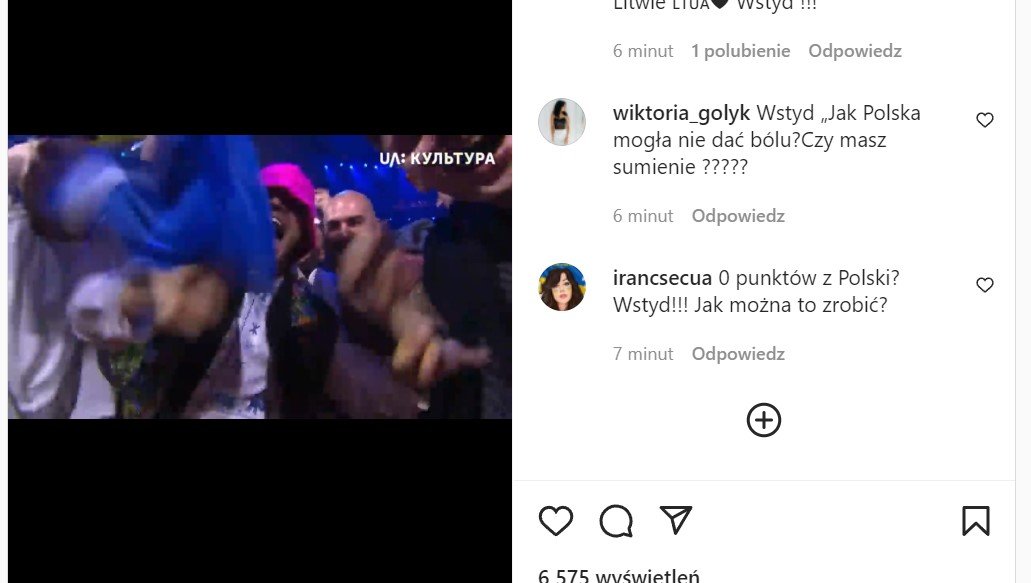
Task: Like irancsecua's comment
Action: (x=985, y=285)
